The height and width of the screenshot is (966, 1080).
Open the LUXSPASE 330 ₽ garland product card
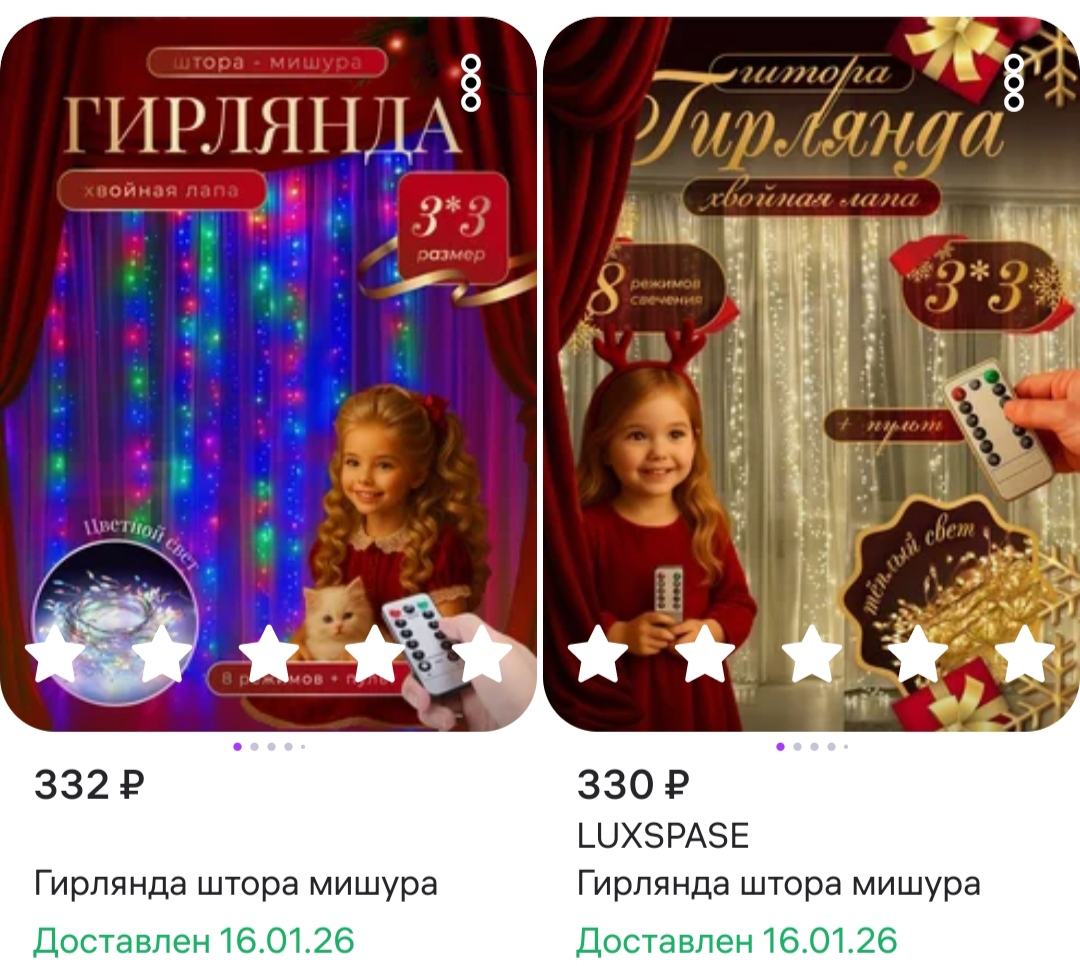810,380
